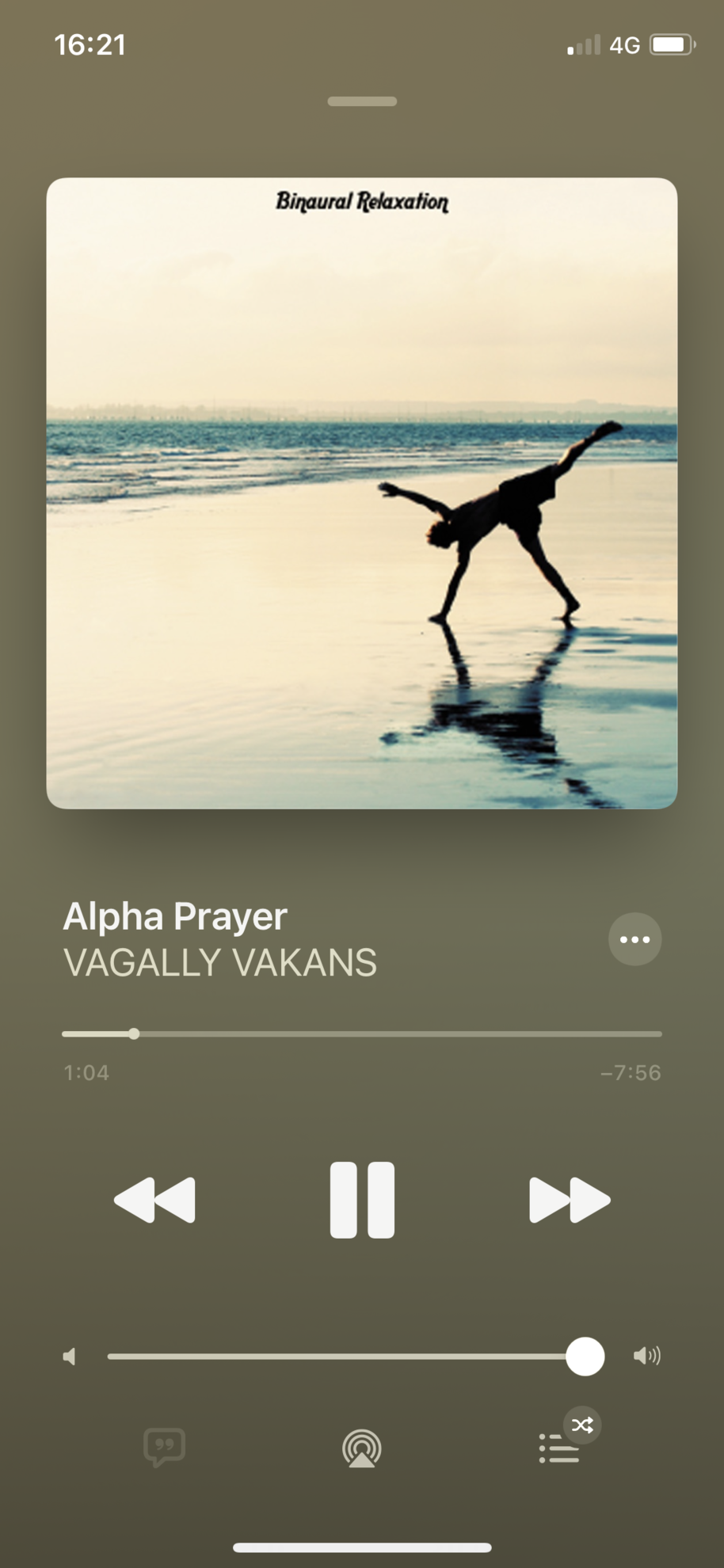Tap the grabber to dismiss player
This screenshot has width=724, height=1568.
362,101
